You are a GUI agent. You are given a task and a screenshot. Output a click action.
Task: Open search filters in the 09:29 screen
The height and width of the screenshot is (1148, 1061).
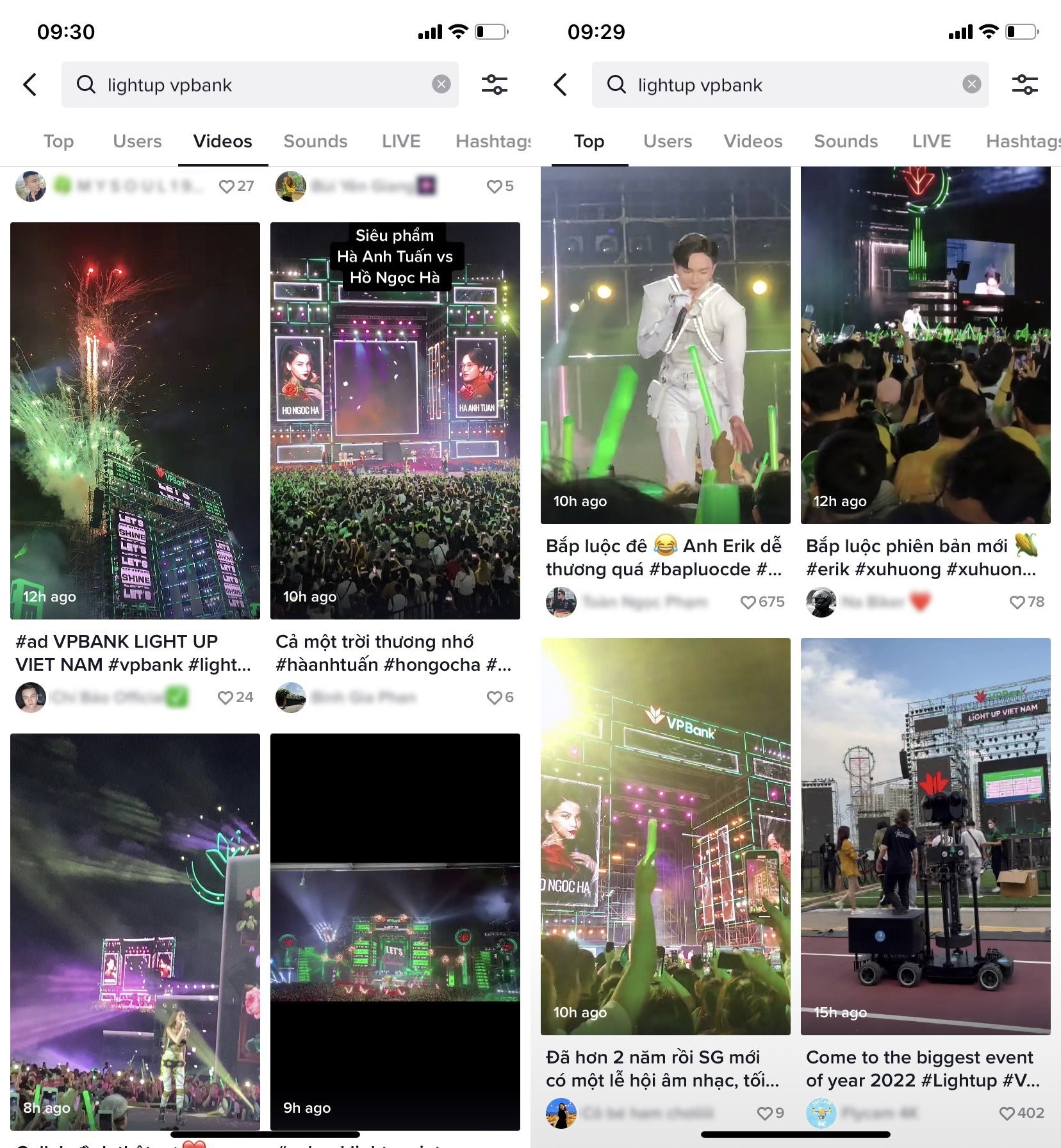click(x=1024, y=84)
